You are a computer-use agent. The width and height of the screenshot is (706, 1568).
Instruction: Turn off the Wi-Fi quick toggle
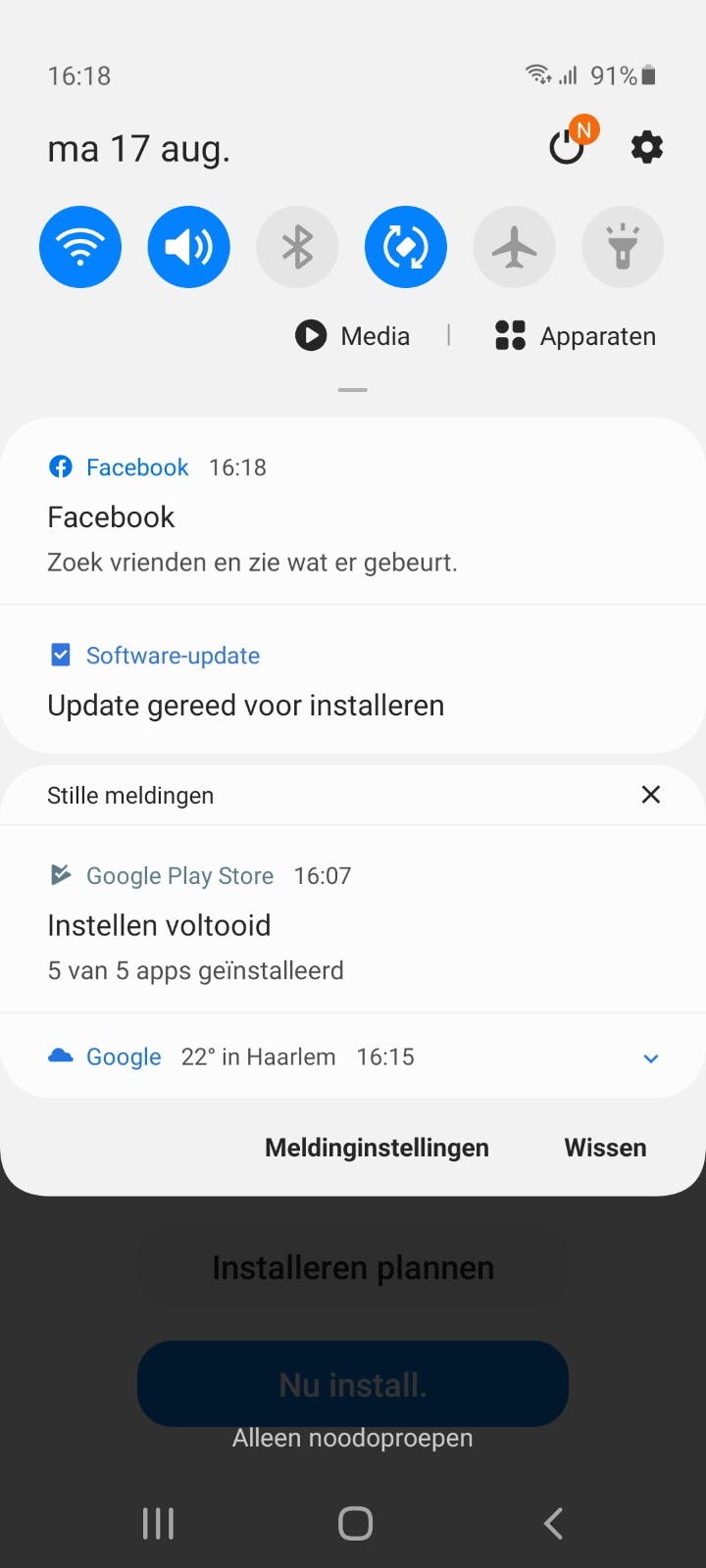80,247
